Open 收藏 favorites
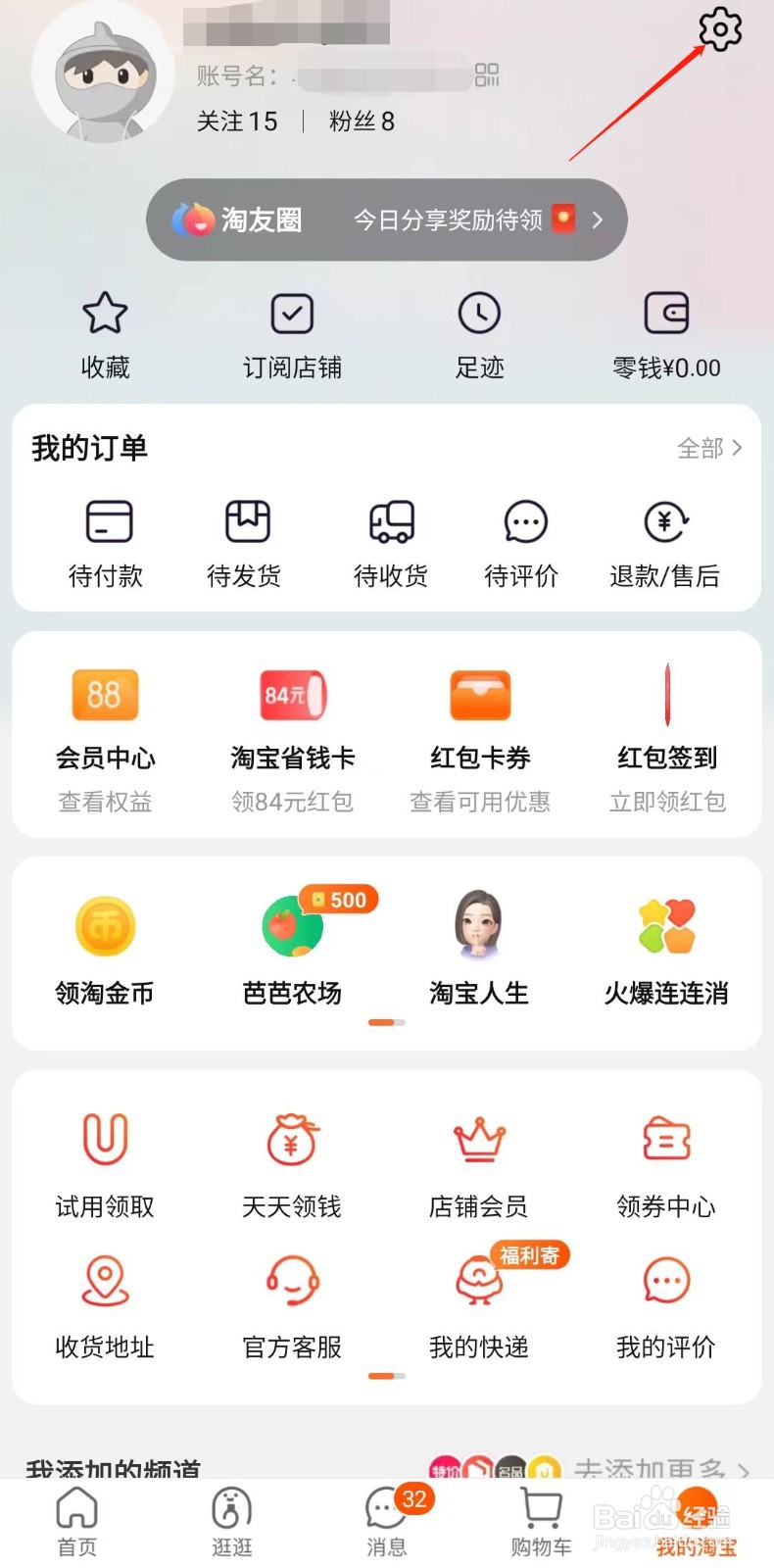This screenshot has height=1568, width=774. pyautogui.click(x=105, y=336)
